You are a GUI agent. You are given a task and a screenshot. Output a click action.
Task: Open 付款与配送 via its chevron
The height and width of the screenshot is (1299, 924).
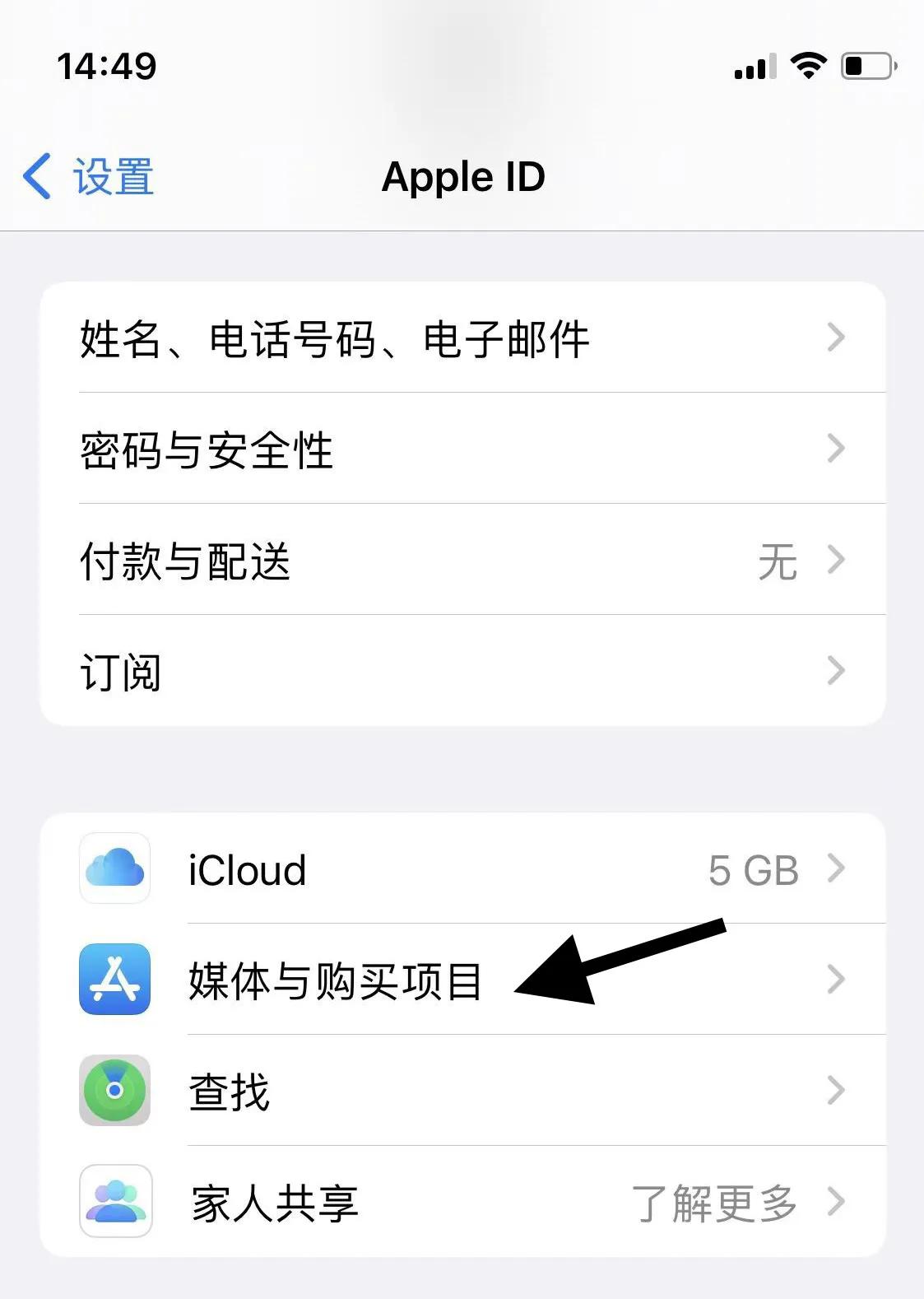(x=838, y=560)
